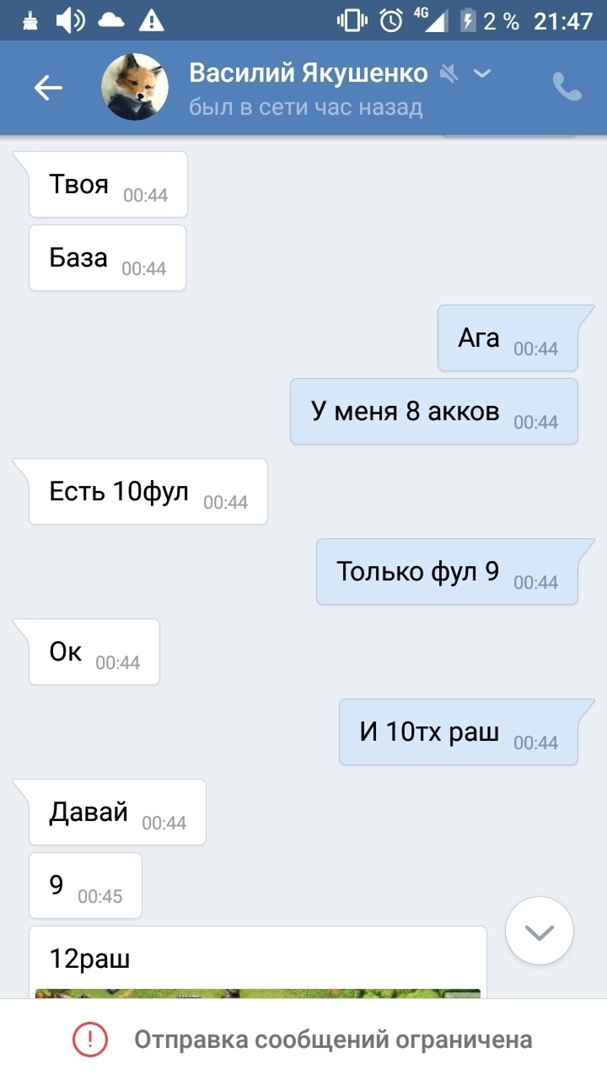Open the image attached to the 12раш message
This screenshot has width=607, height=1080.
258,992
